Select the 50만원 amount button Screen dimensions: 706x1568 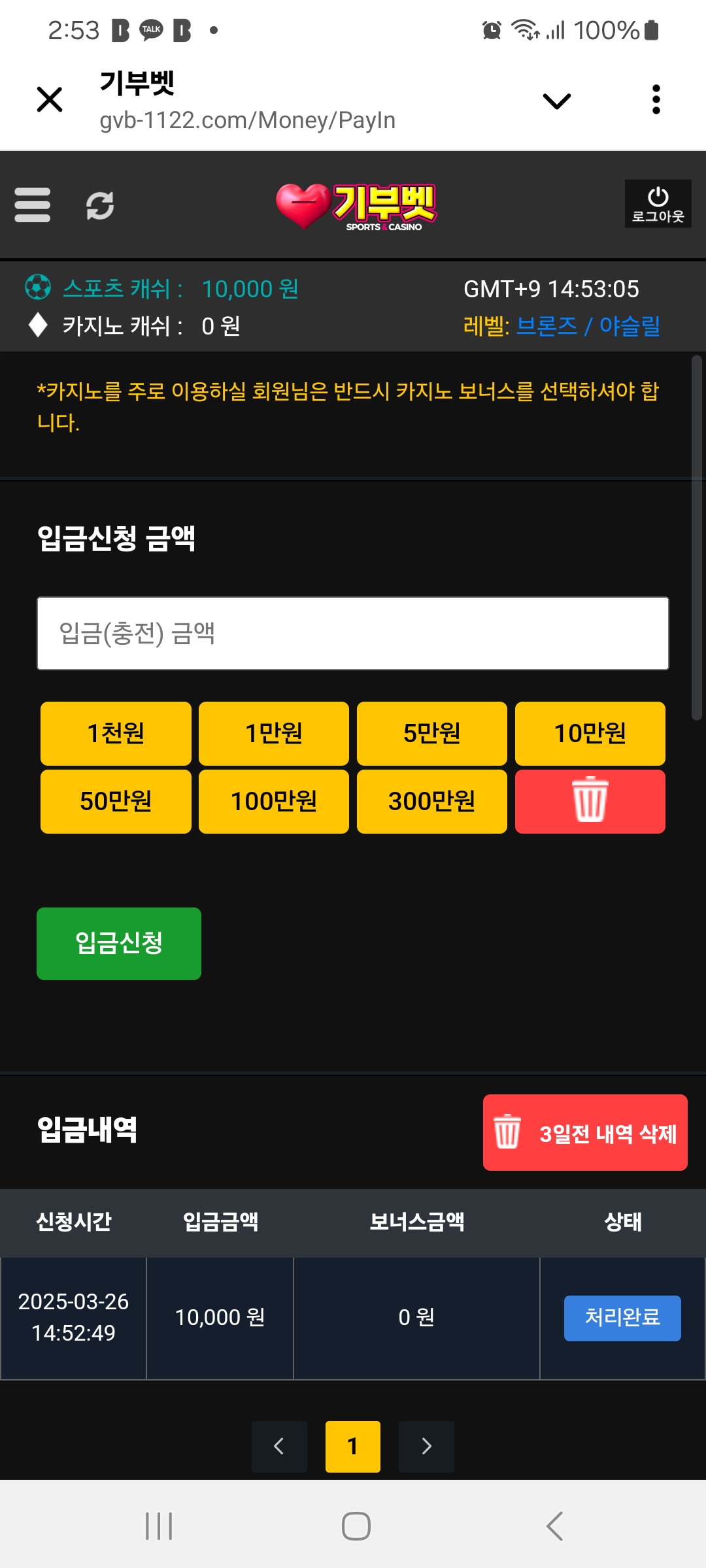click(x=116, y=801)
